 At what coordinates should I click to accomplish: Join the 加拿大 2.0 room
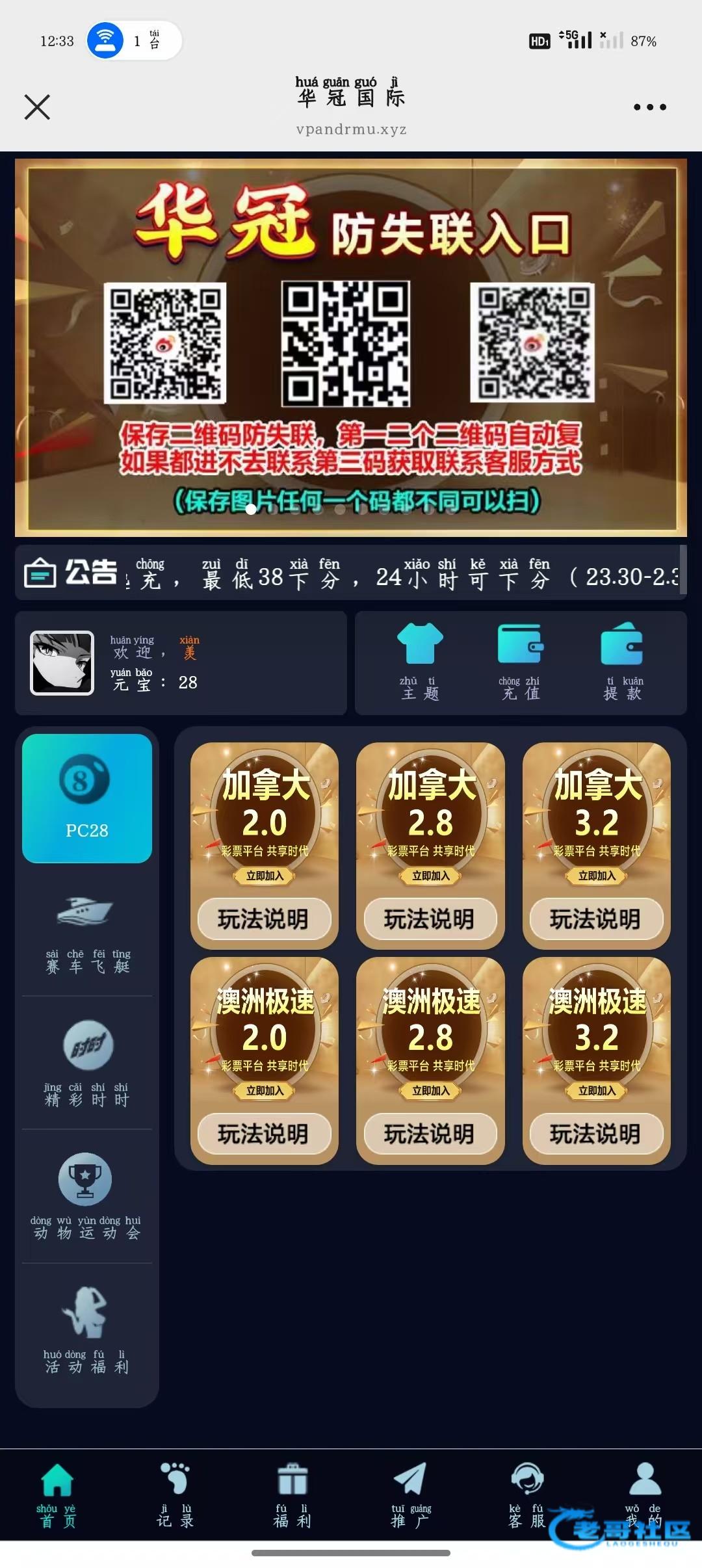(x=265, y=876)
